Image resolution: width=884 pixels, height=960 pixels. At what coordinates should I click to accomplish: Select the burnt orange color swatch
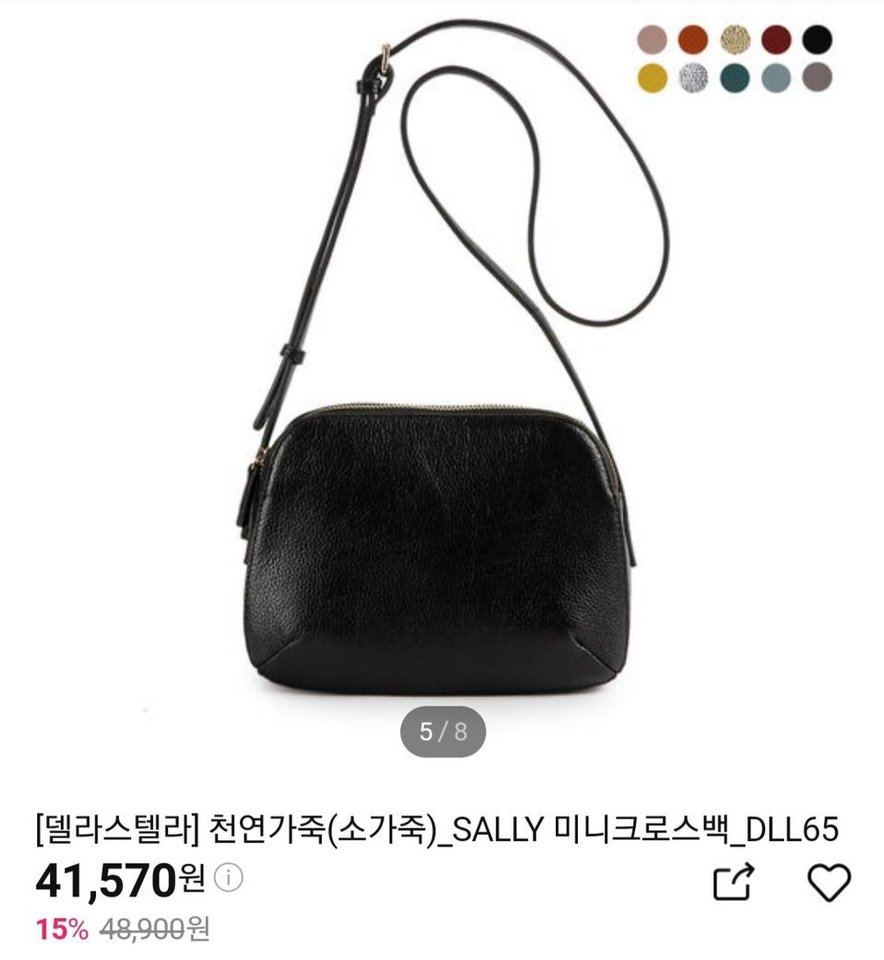[x=693, y=40]
